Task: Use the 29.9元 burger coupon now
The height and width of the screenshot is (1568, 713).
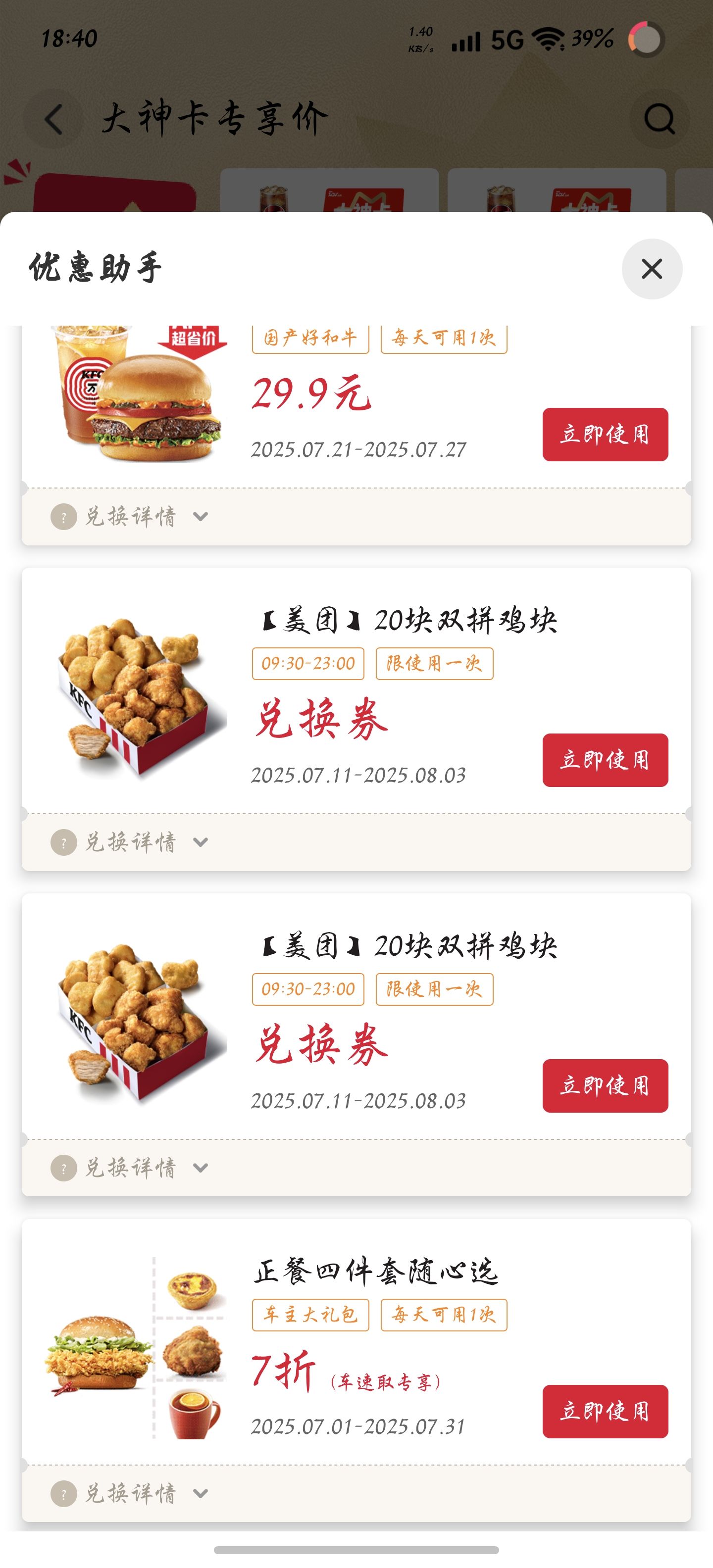Action: click(605, 434)
